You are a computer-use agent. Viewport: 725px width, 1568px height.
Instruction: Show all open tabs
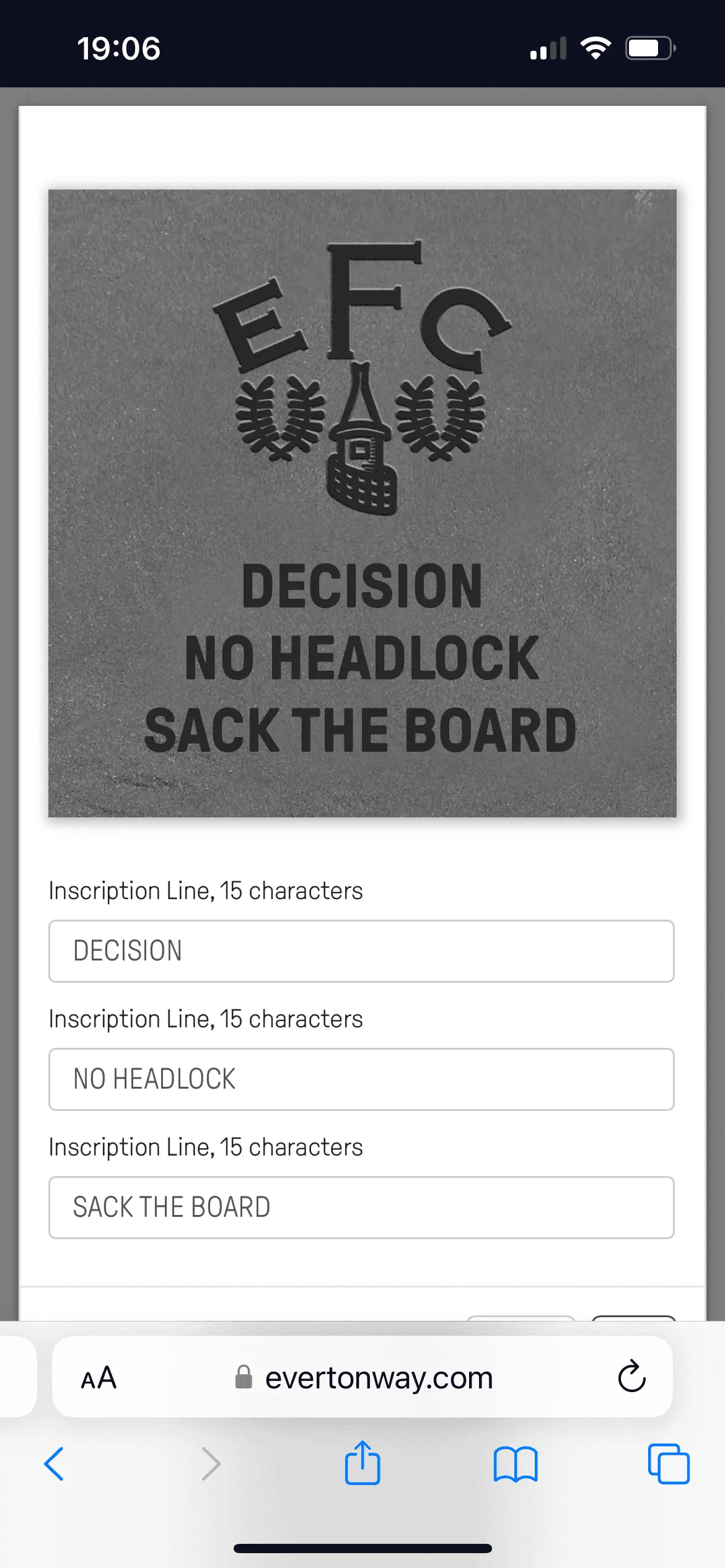(x=668, y=1464)
